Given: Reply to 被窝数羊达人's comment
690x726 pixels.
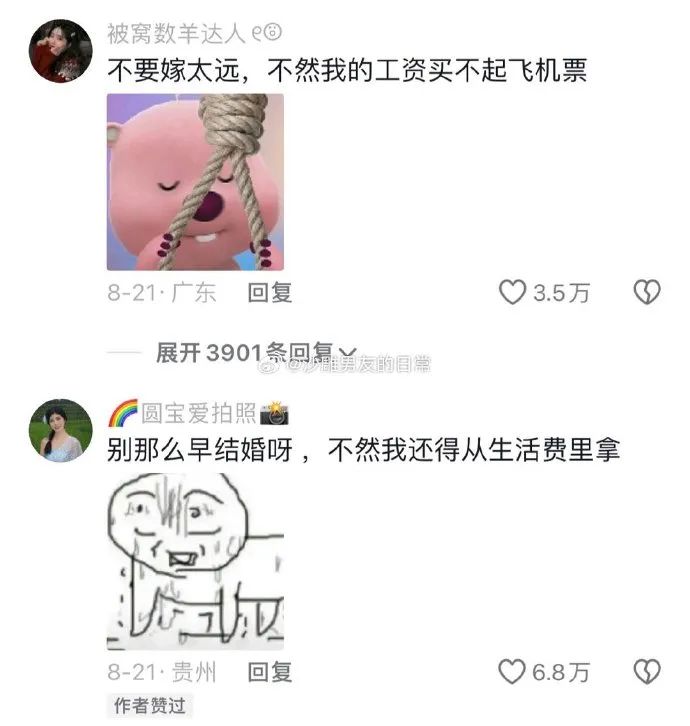Looking at the screenshot, I should click(x=269, y=293).
